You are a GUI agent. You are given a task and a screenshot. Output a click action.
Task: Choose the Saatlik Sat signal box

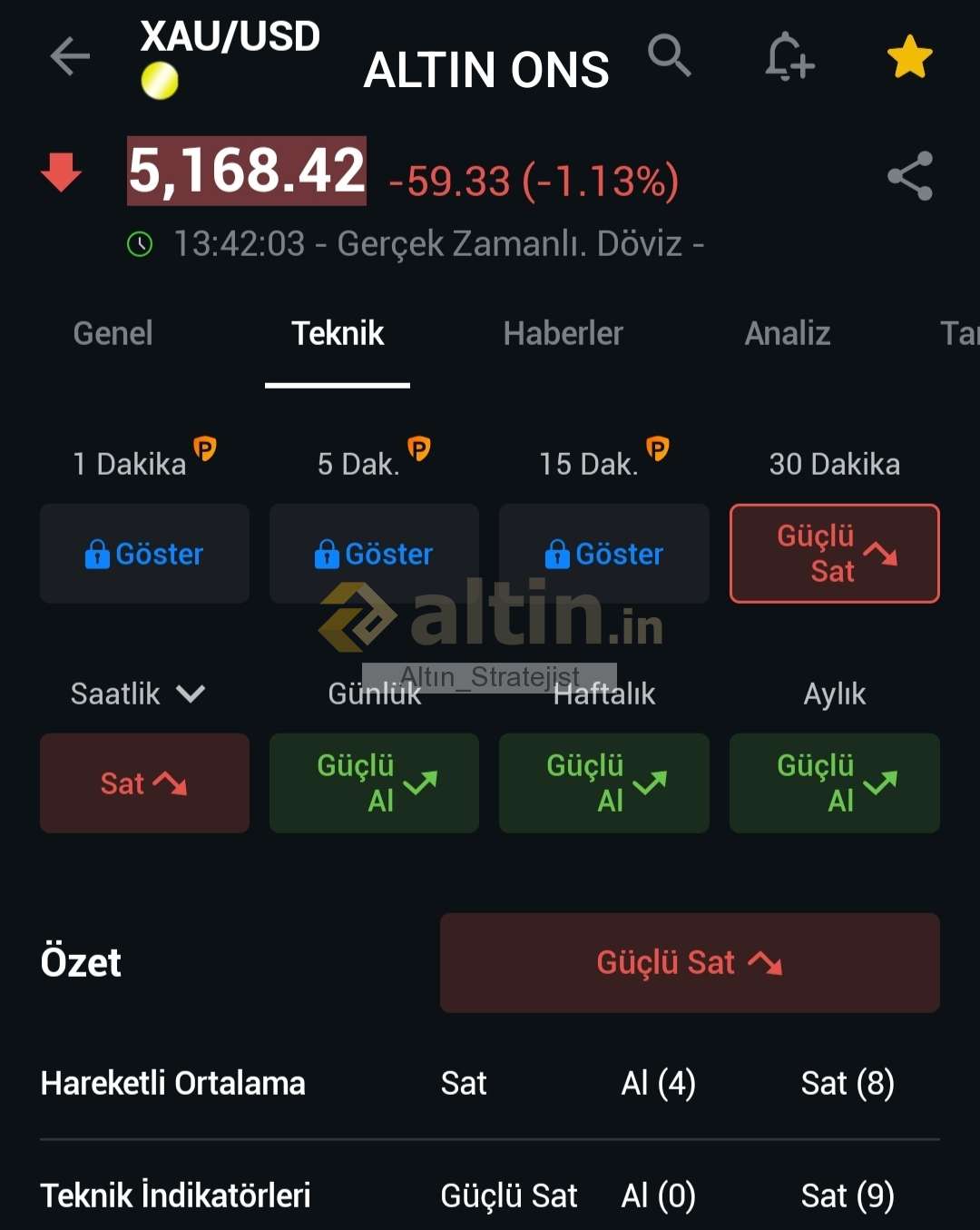(x=144, y=783)
